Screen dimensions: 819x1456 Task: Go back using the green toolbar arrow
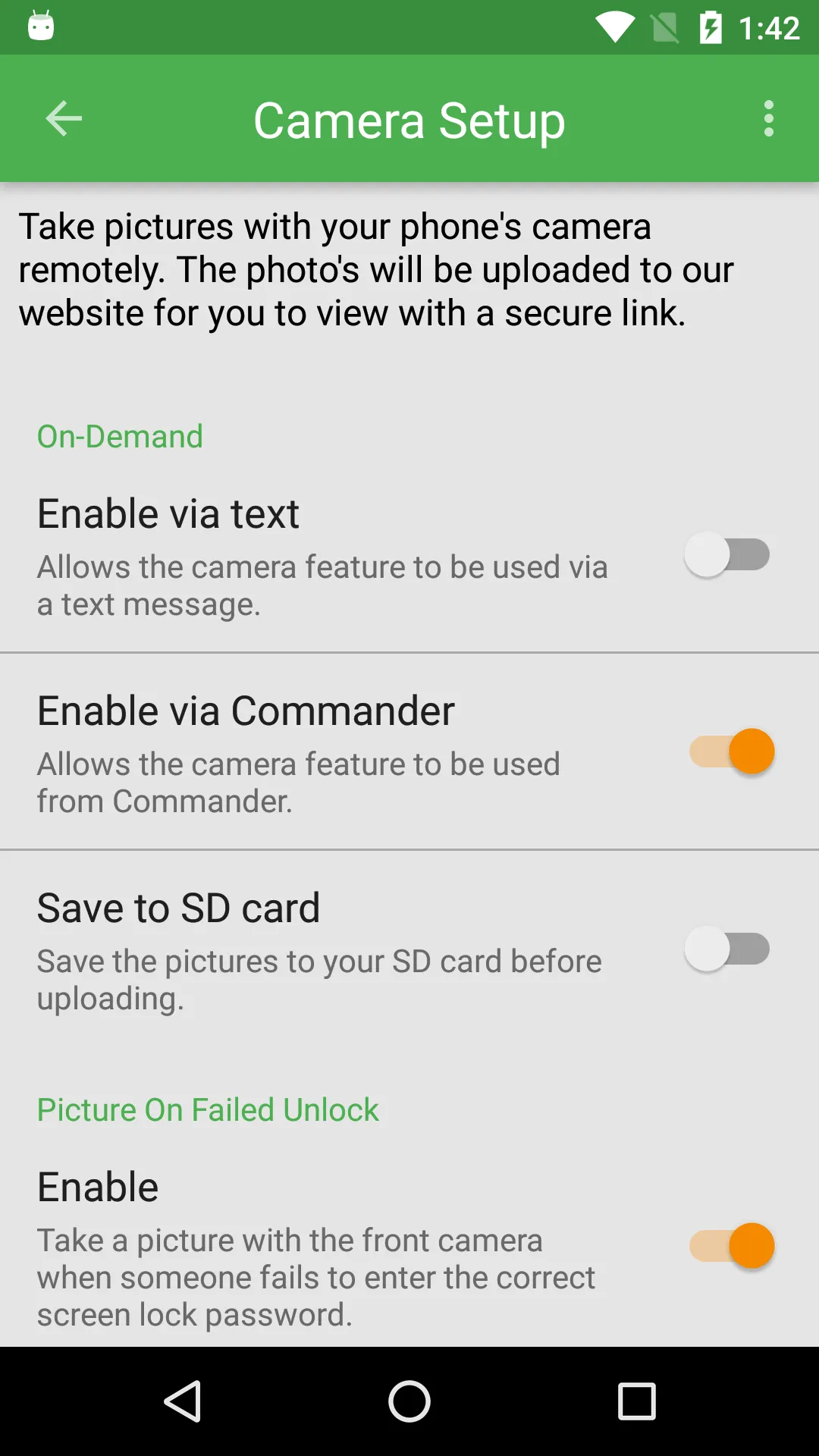63,118
